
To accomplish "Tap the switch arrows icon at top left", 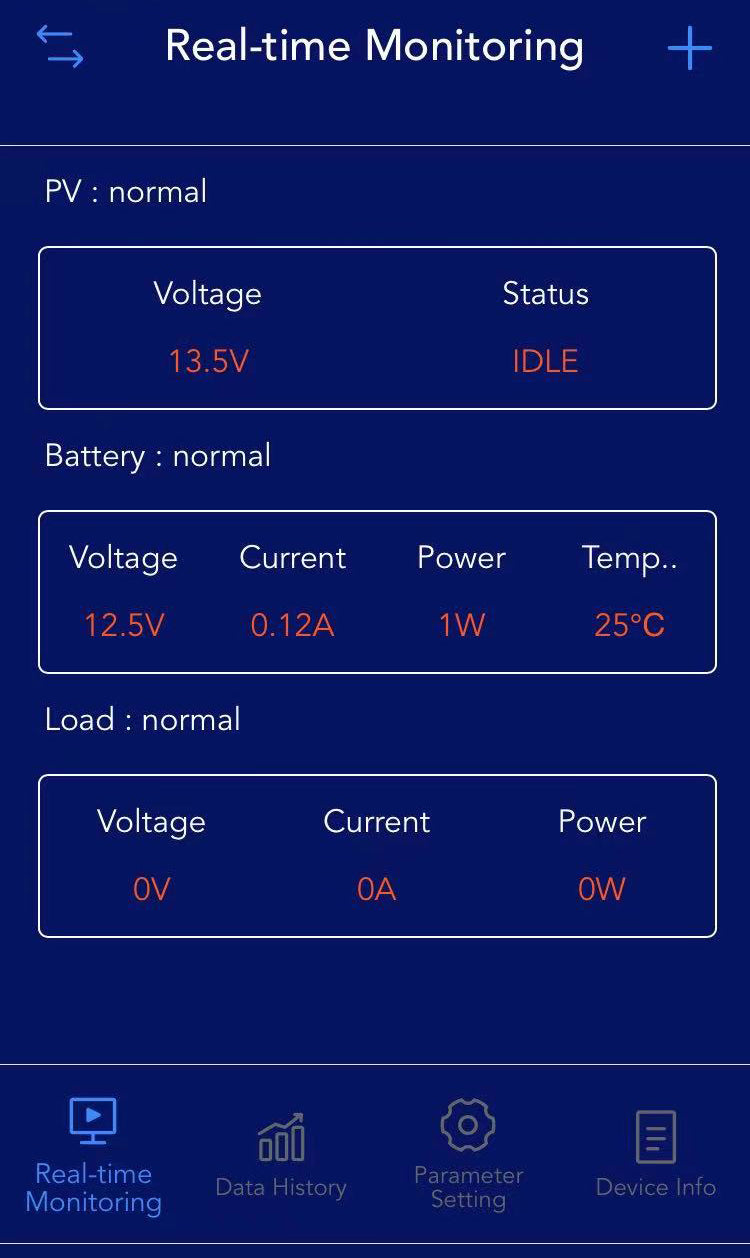I will pos(60,47).
